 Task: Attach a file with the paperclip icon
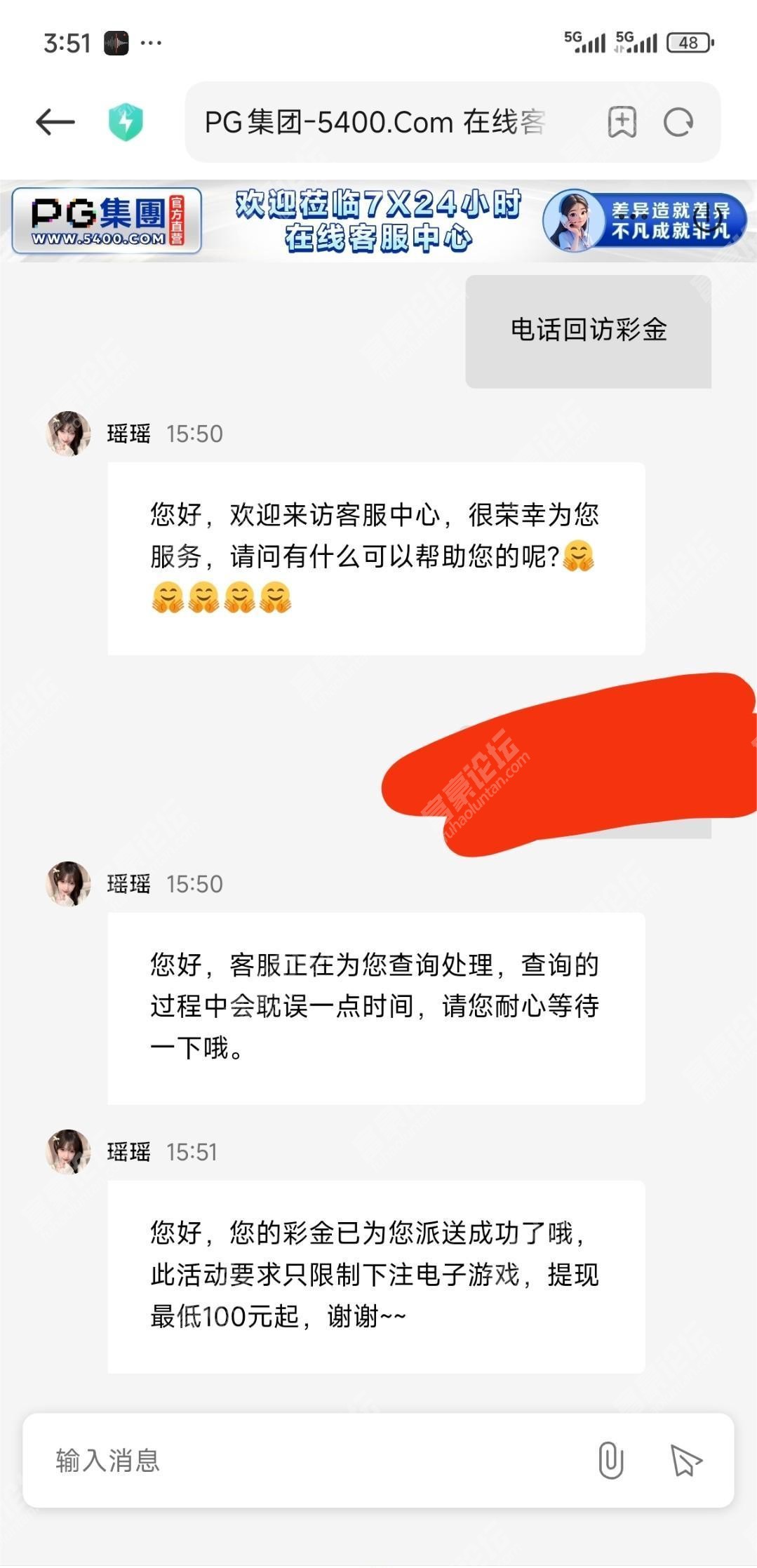click(x=610, y=1460)
